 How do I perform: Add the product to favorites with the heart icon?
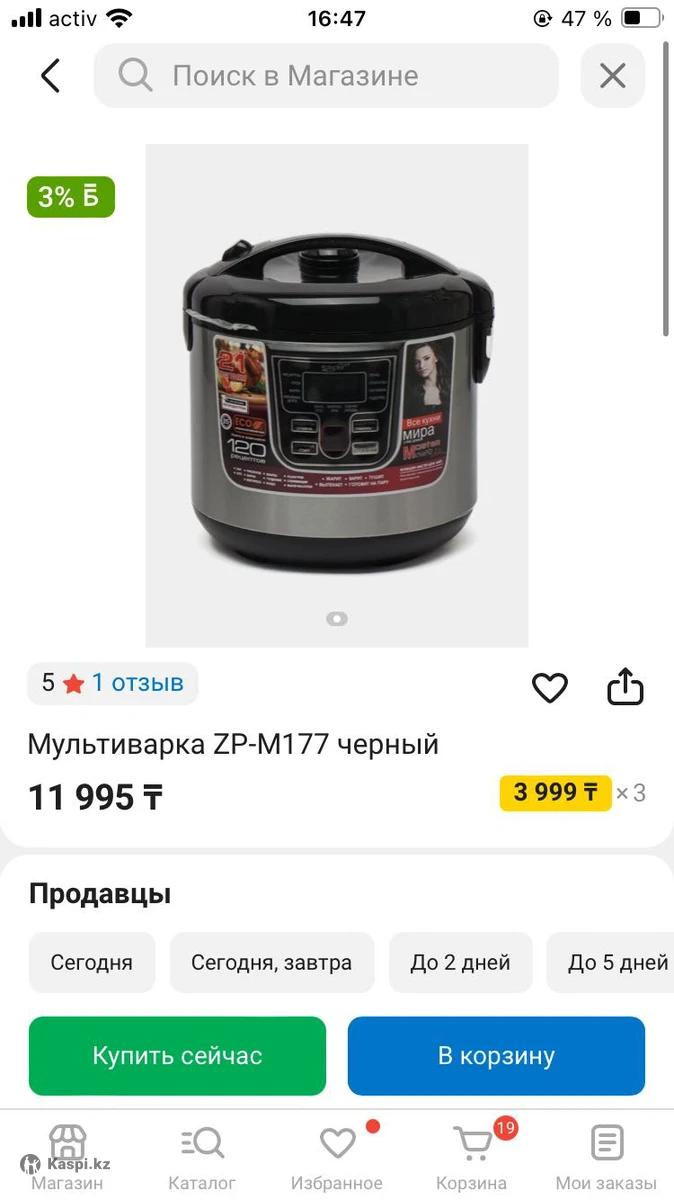pos(549,687)
